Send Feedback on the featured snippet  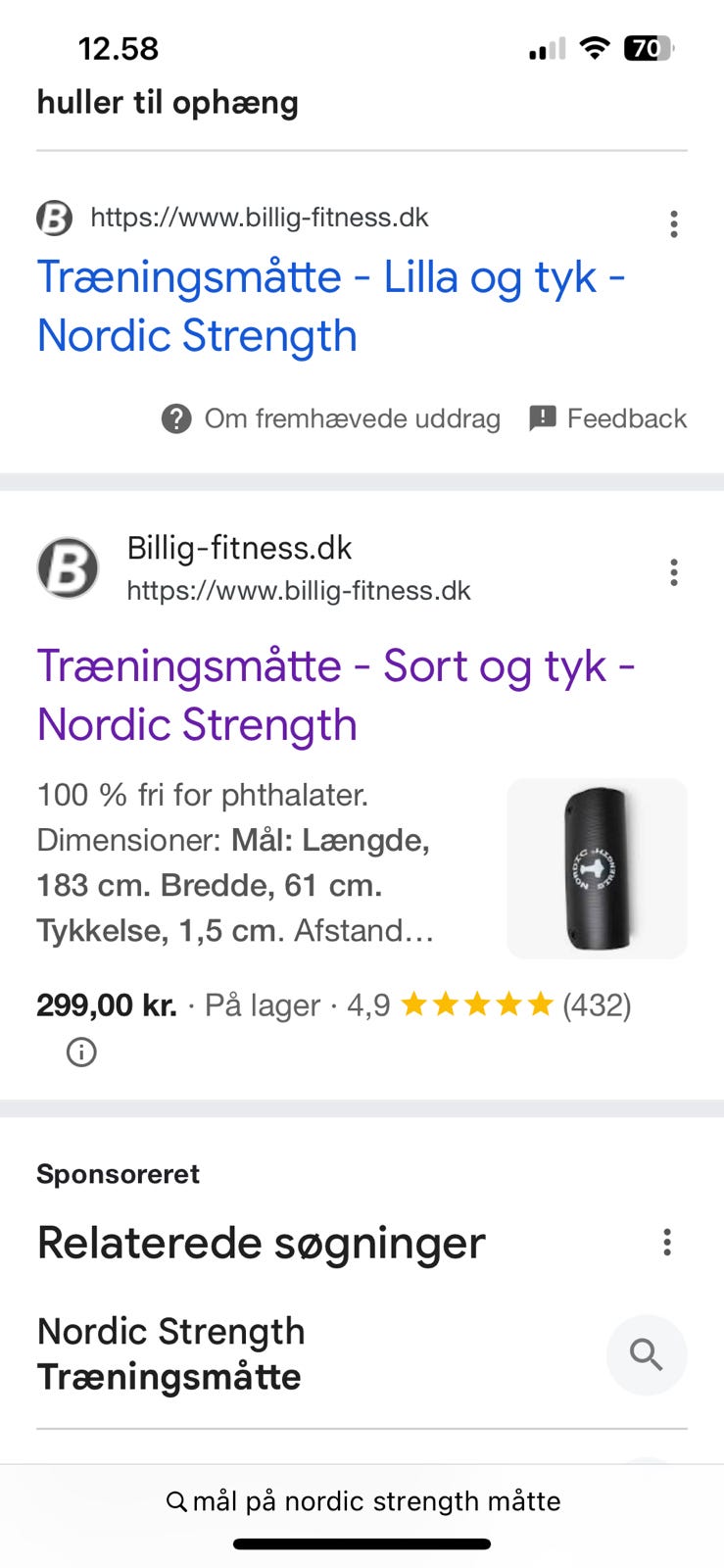[x=608, y=419]
